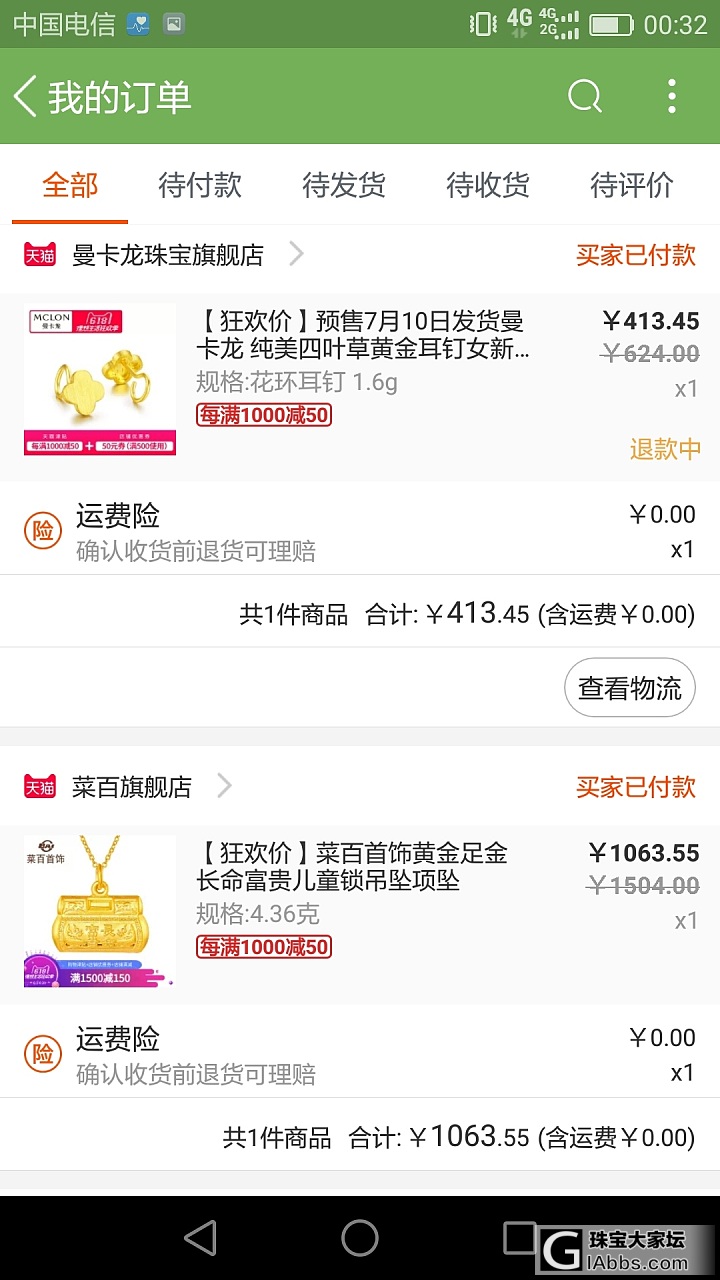
Task: Switch to the 全部 tab
Action: click(70, 185)
